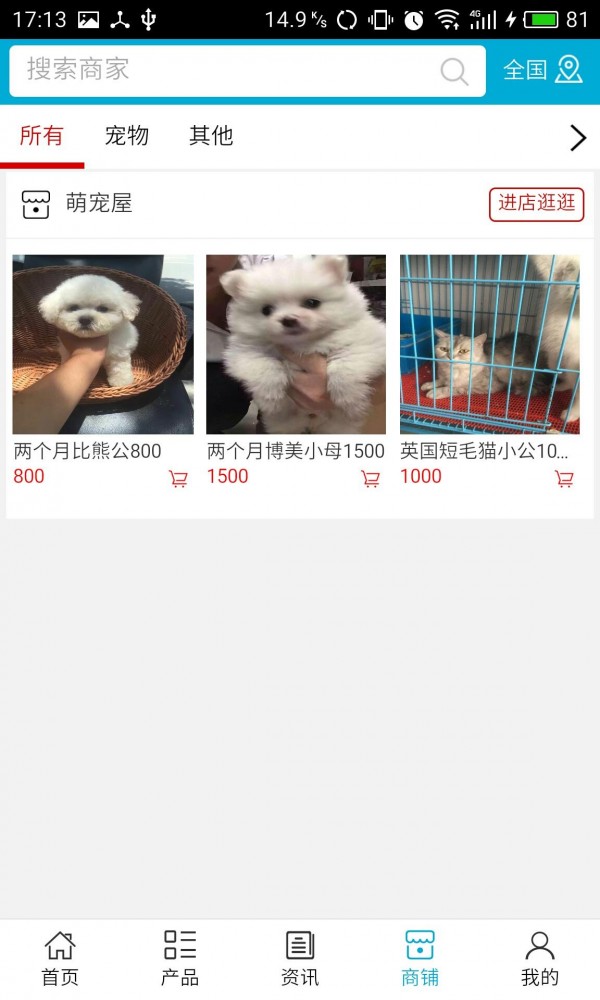Screen dimensions: 600x1000
Task: Open the 两个月博美小母1500 product
Action: click(x=296, y=344)
